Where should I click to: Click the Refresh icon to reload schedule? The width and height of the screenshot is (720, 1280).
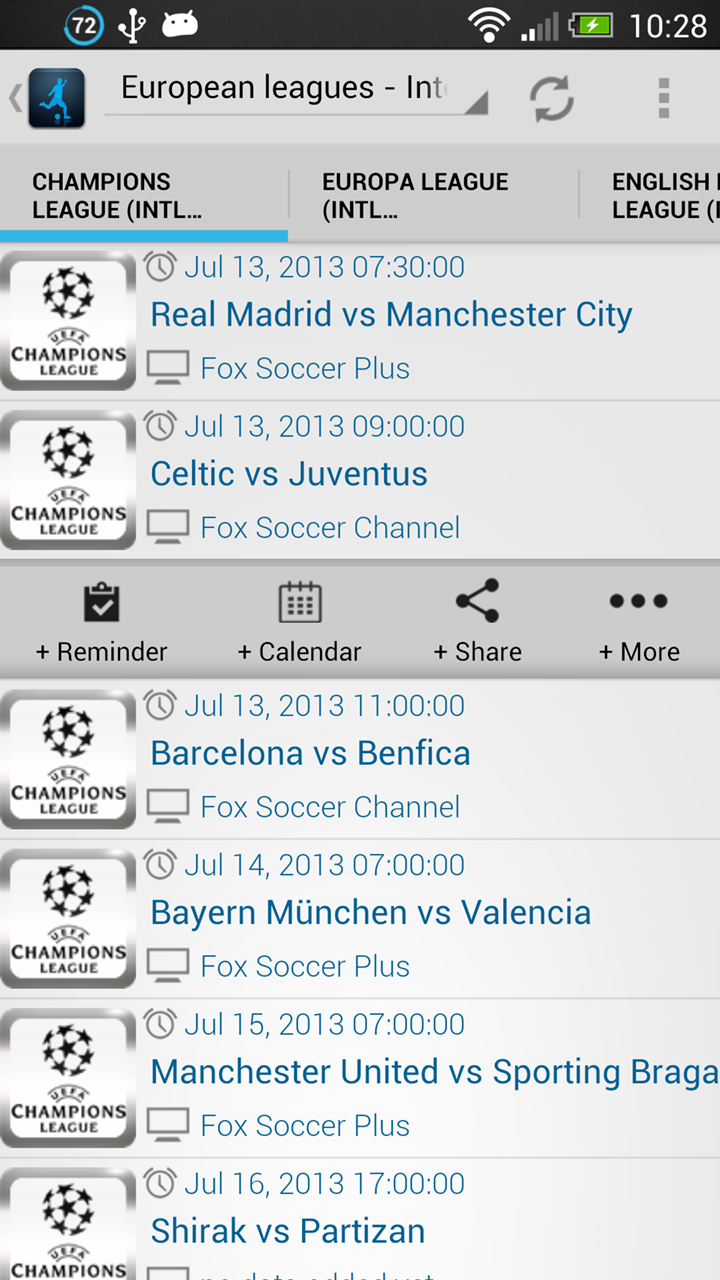(551, 98)
